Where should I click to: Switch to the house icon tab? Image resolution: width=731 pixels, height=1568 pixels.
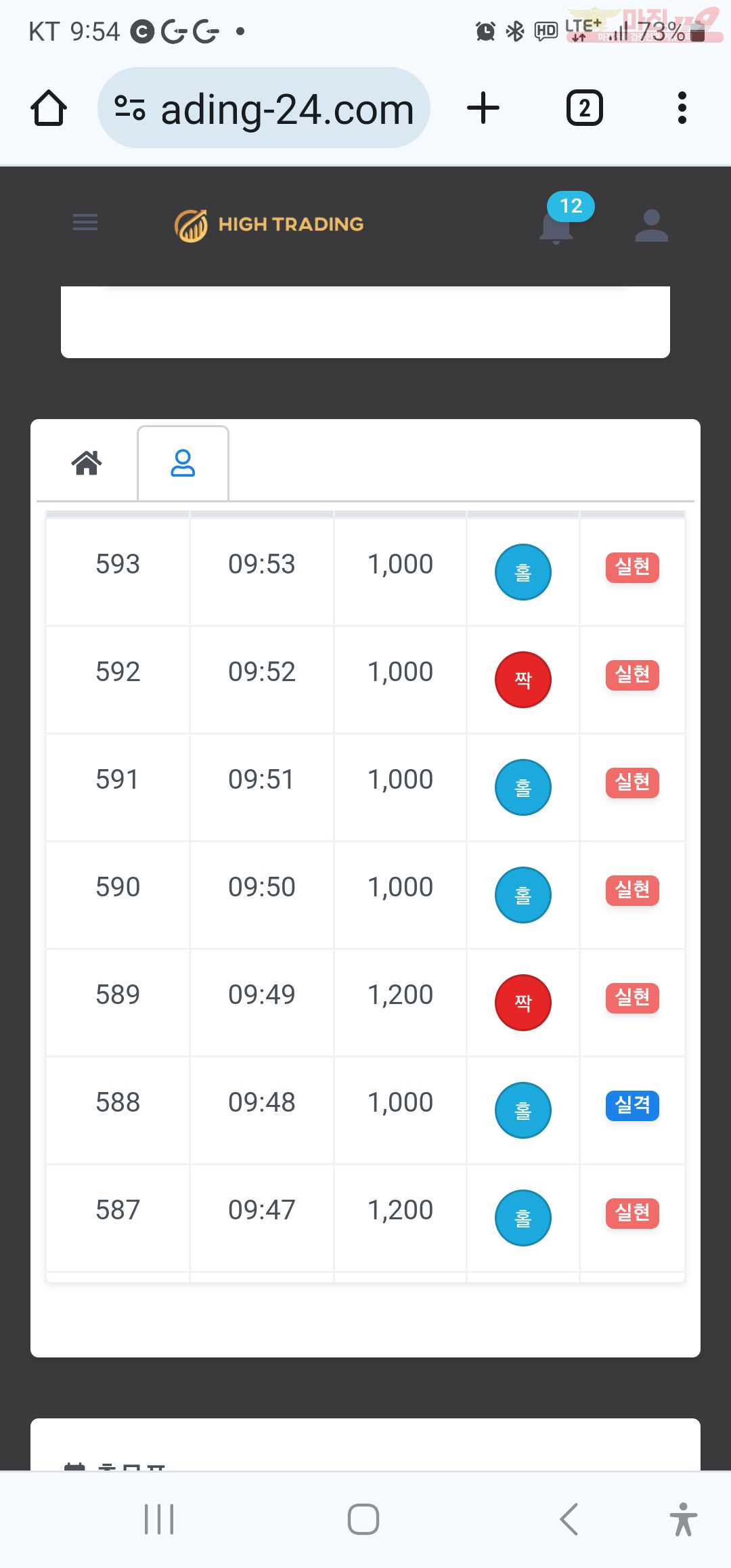[x=87, y=463]
